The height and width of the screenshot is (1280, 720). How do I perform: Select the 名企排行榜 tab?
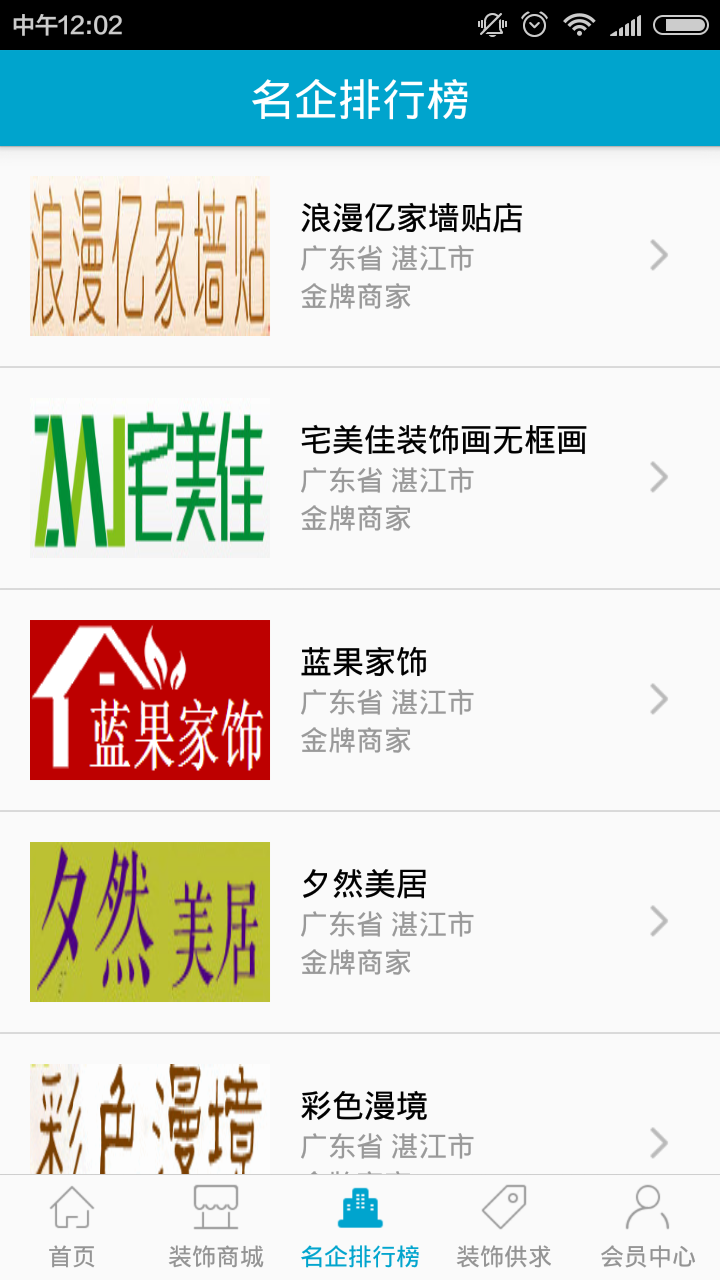360,1227
